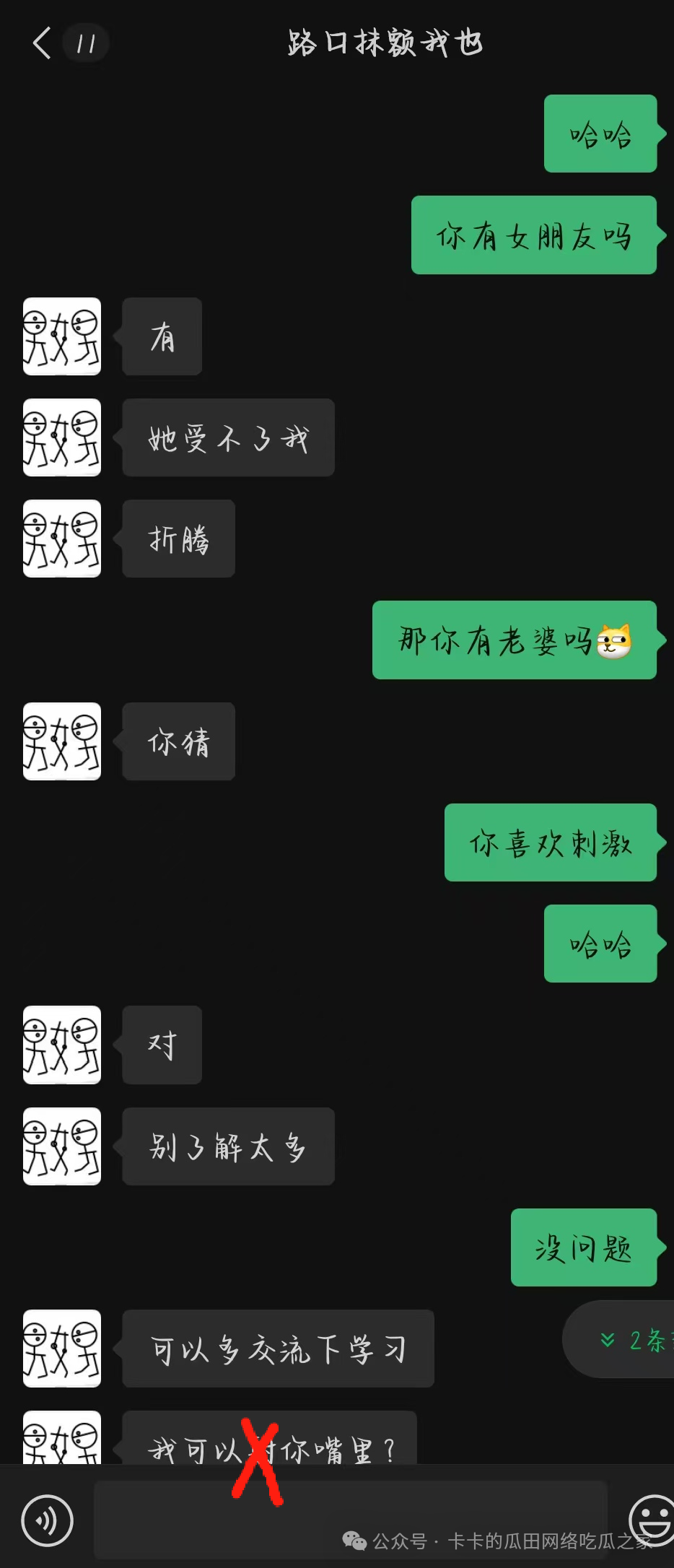The height and width of the screenshot is (1568, 674).
Task: Open the '你有女朋友吗' sent message
Action: point(534,237)
